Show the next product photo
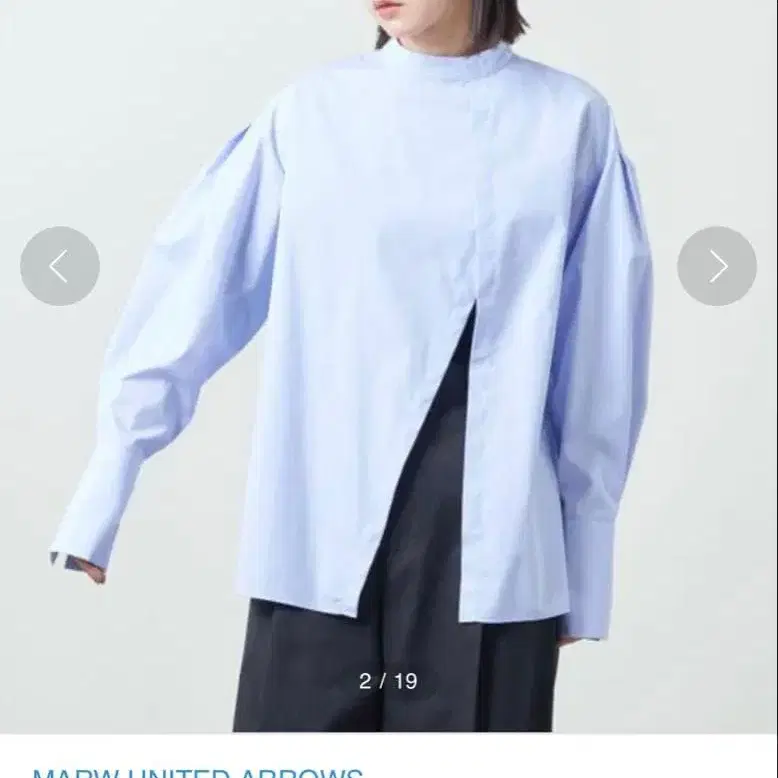This screenshot has height=778, width=778. pyautogui.click(x=717, y=266)
